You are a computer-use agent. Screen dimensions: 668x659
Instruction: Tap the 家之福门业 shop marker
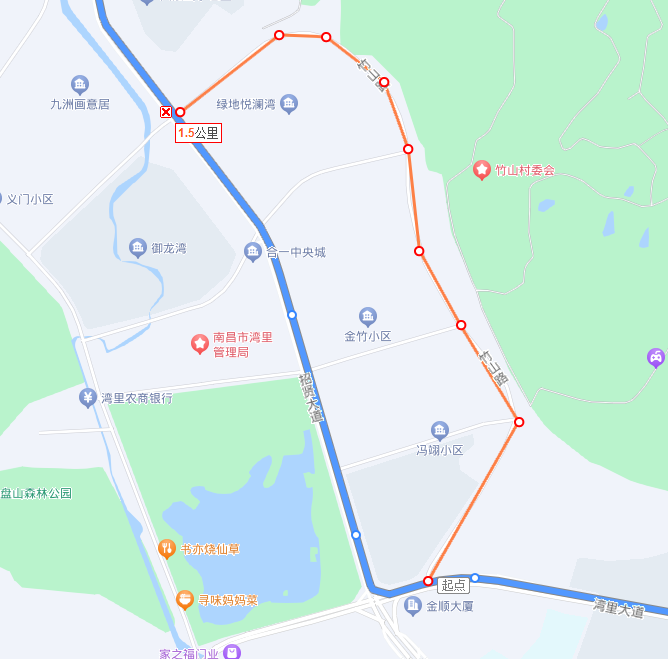[x=232, y=652]
